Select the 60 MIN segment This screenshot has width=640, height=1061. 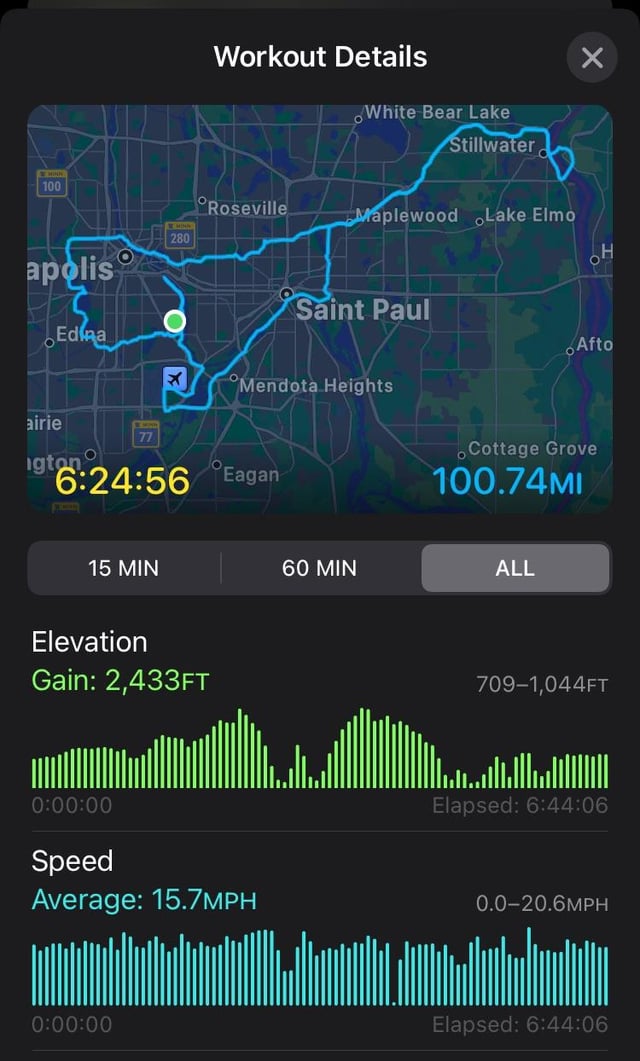(x=319, y=568)
